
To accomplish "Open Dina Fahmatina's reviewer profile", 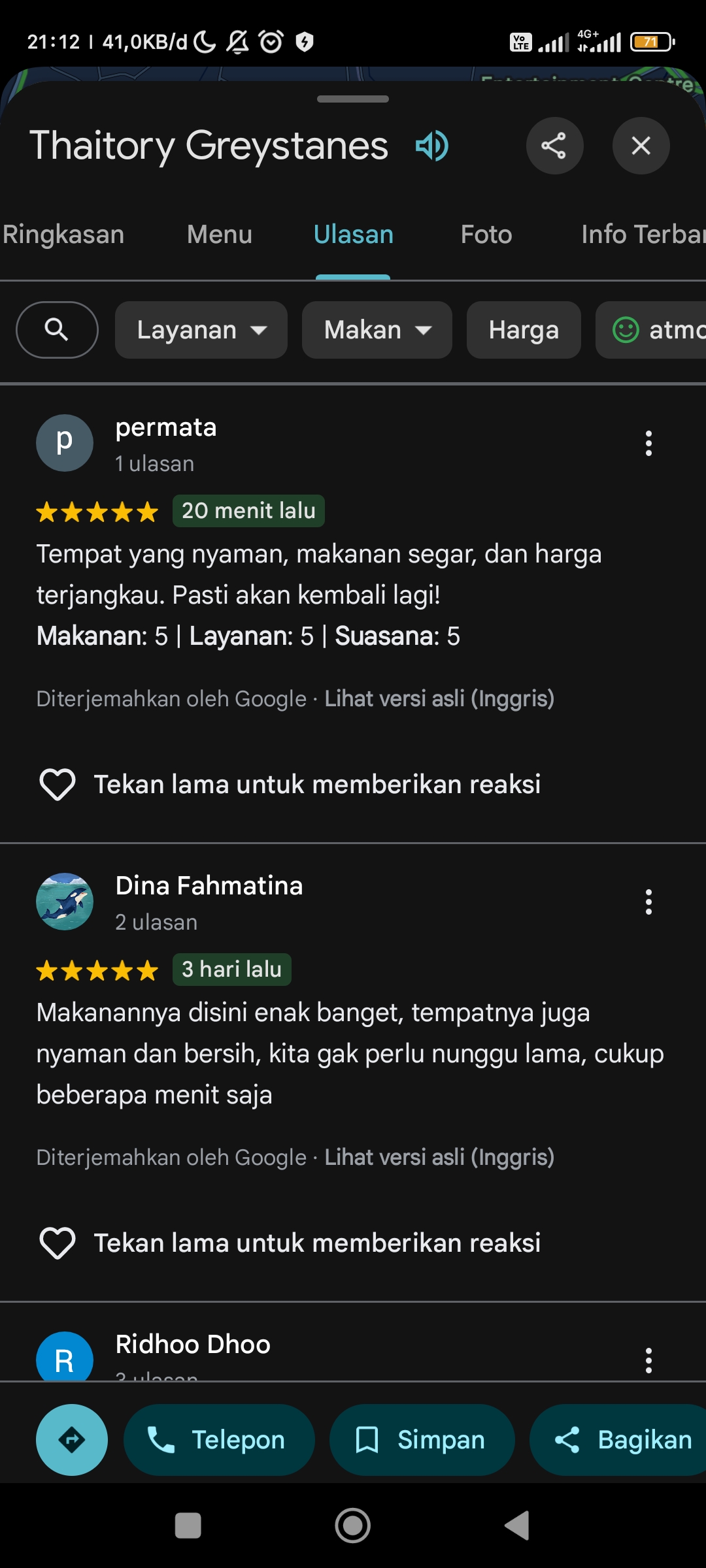I will [209, 886].
